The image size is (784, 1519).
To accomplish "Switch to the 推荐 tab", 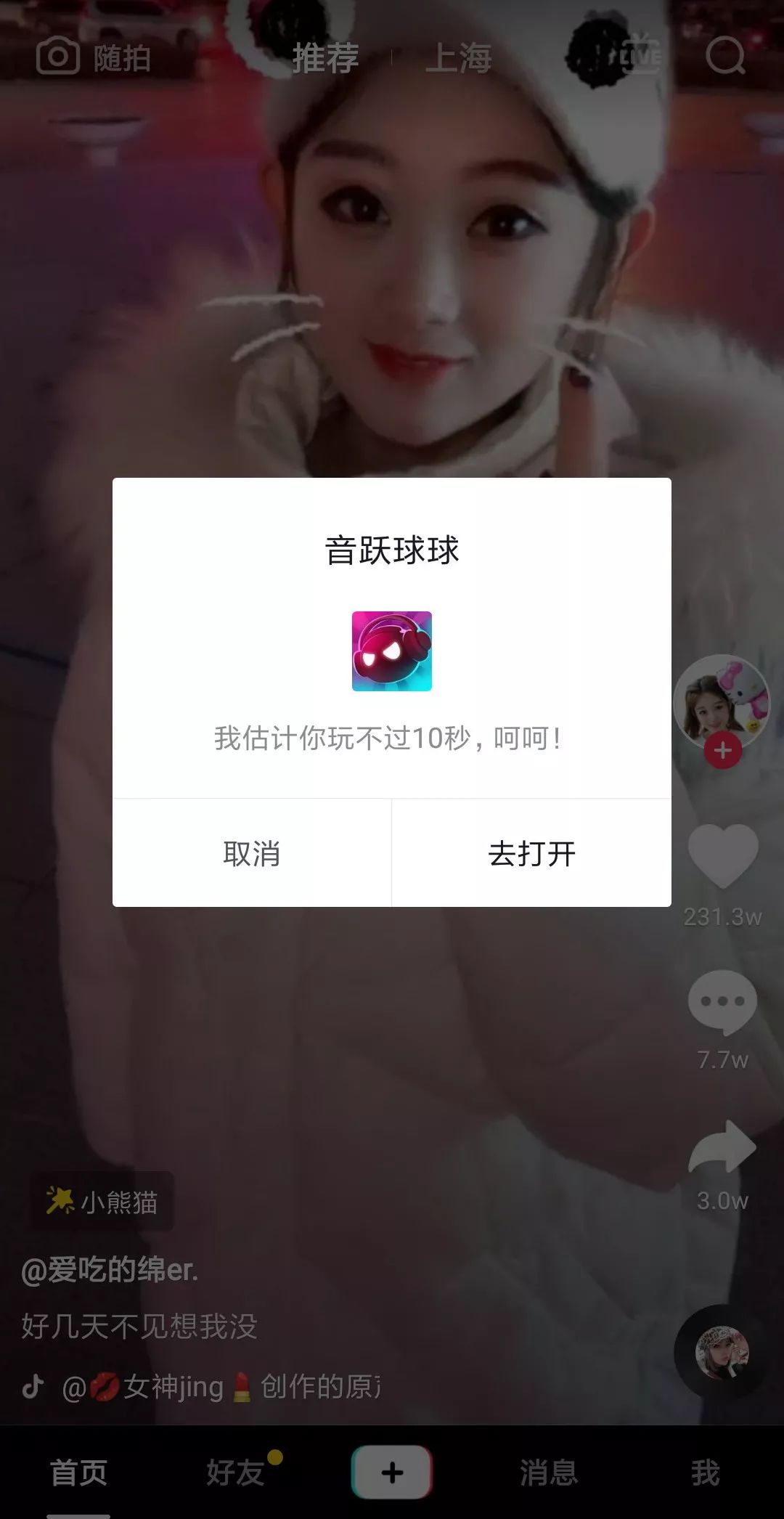I will tap(325, 58).
